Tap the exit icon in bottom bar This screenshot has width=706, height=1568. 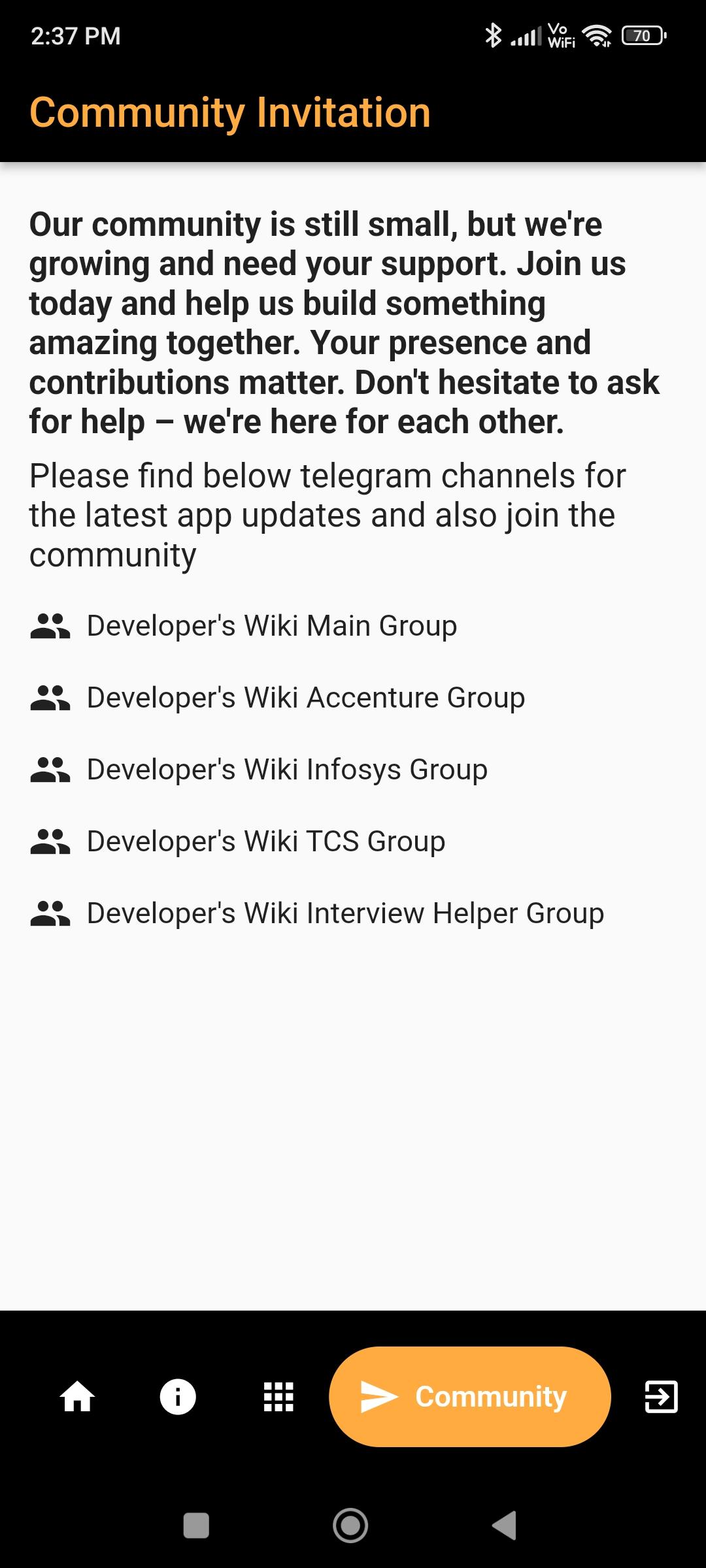pyautogui.click(x=661, y=1397)
